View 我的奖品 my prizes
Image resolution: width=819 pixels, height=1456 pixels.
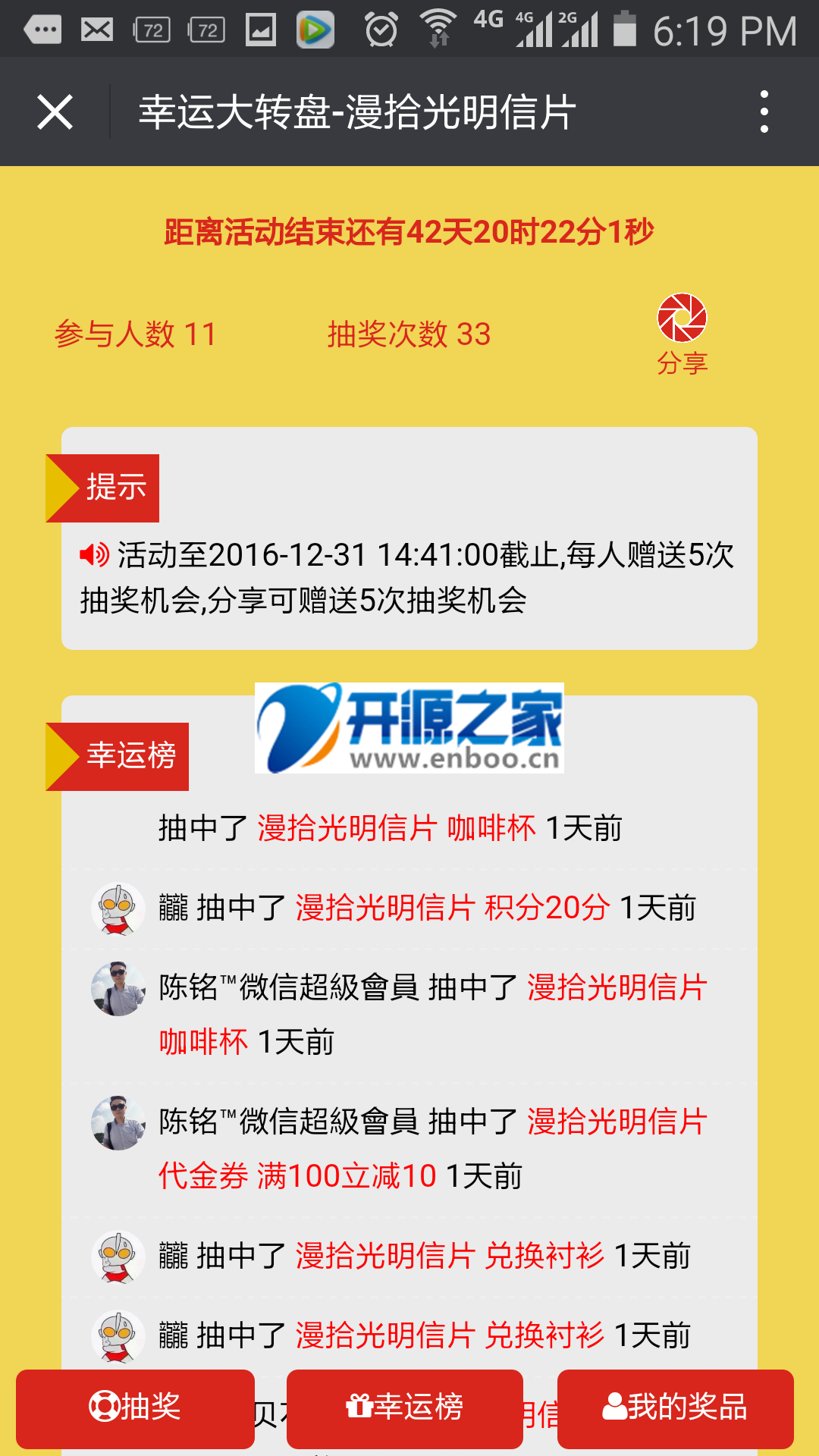tap(675, 1407)
